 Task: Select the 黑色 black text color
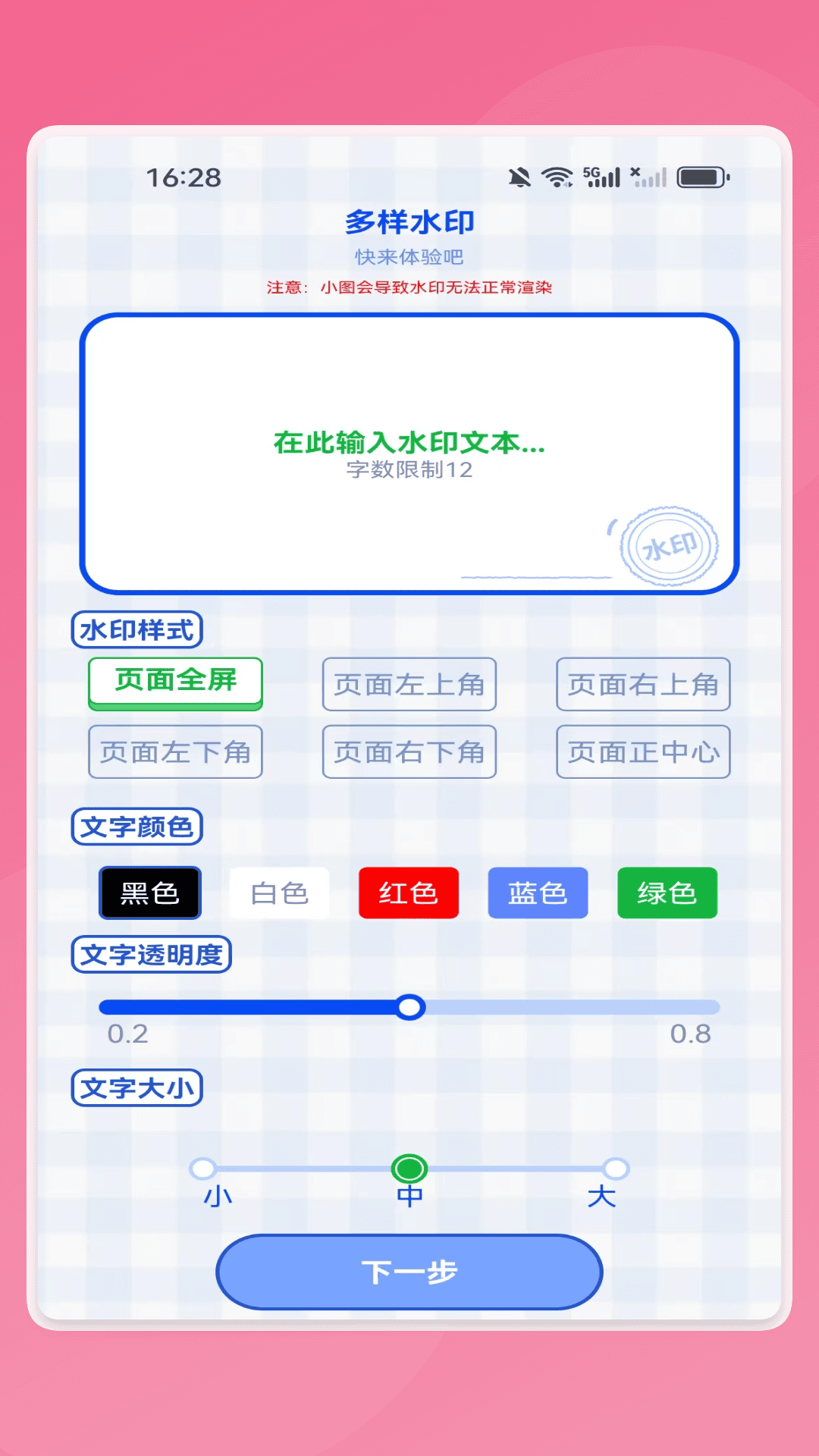[149, 893]
